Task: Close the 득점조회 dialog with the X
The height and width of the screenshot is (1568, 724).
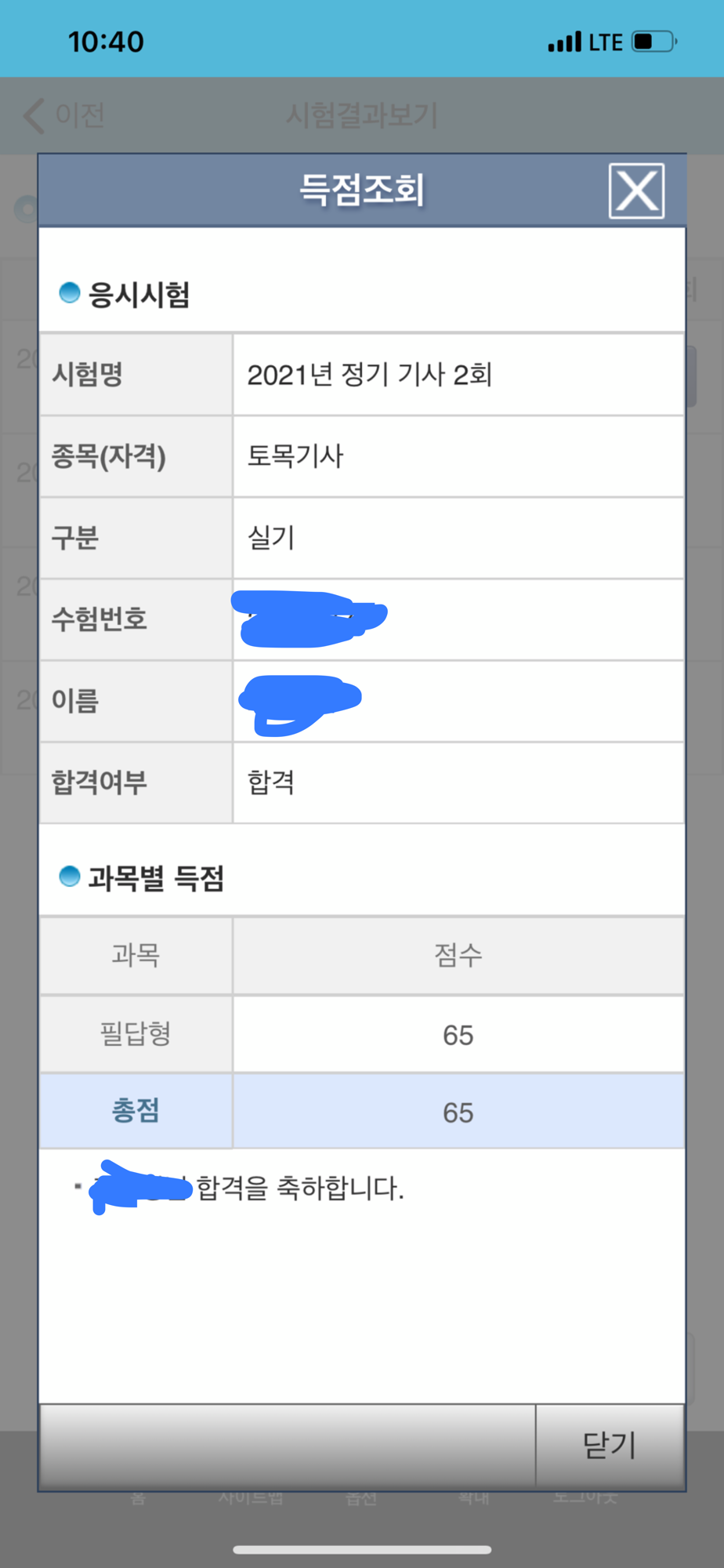Action: pyautogui.click(x=636, y=191)
